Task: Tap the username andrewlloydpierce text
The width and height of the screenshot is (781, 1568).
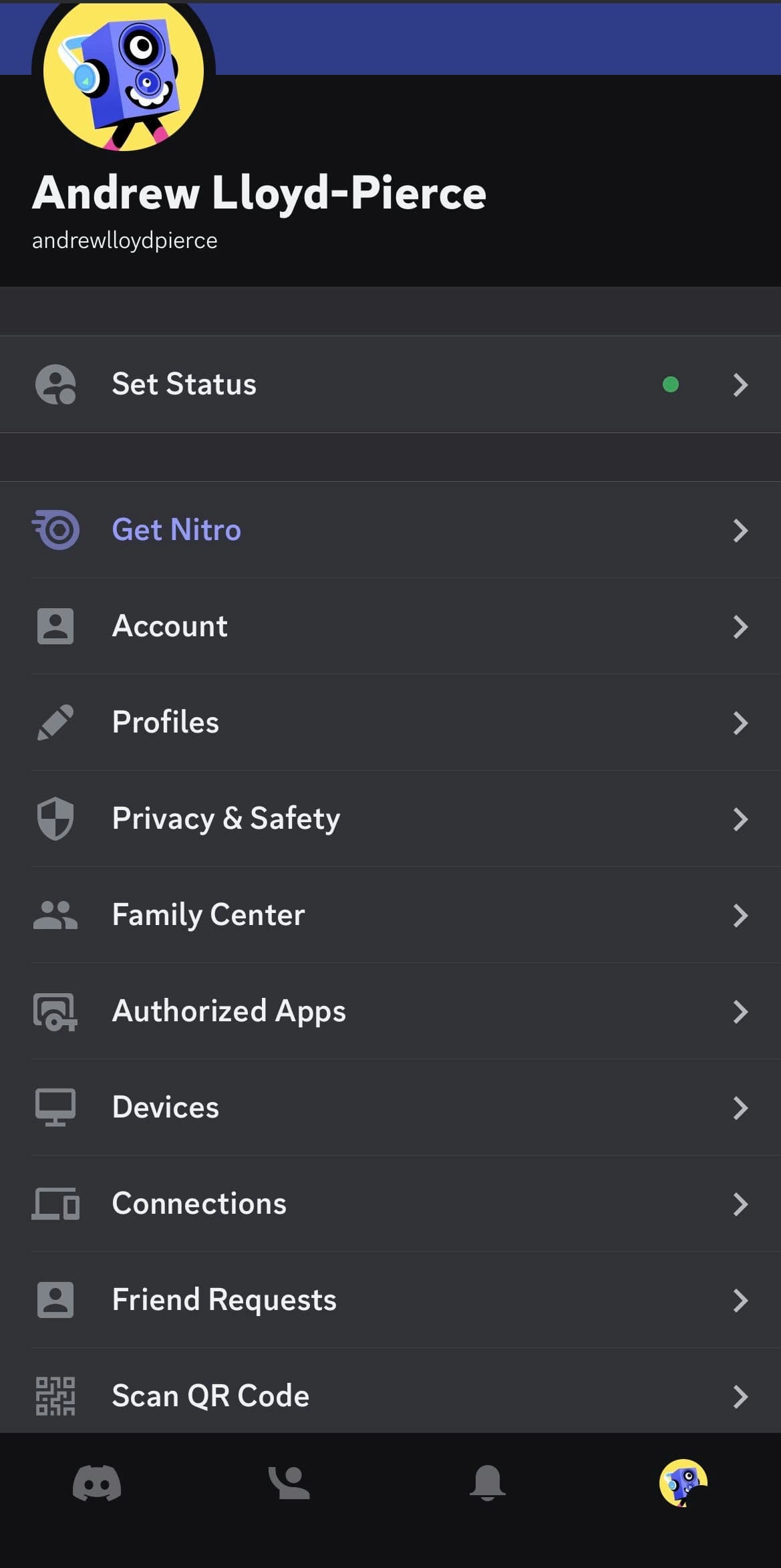Action: click(x=125, y=240)
